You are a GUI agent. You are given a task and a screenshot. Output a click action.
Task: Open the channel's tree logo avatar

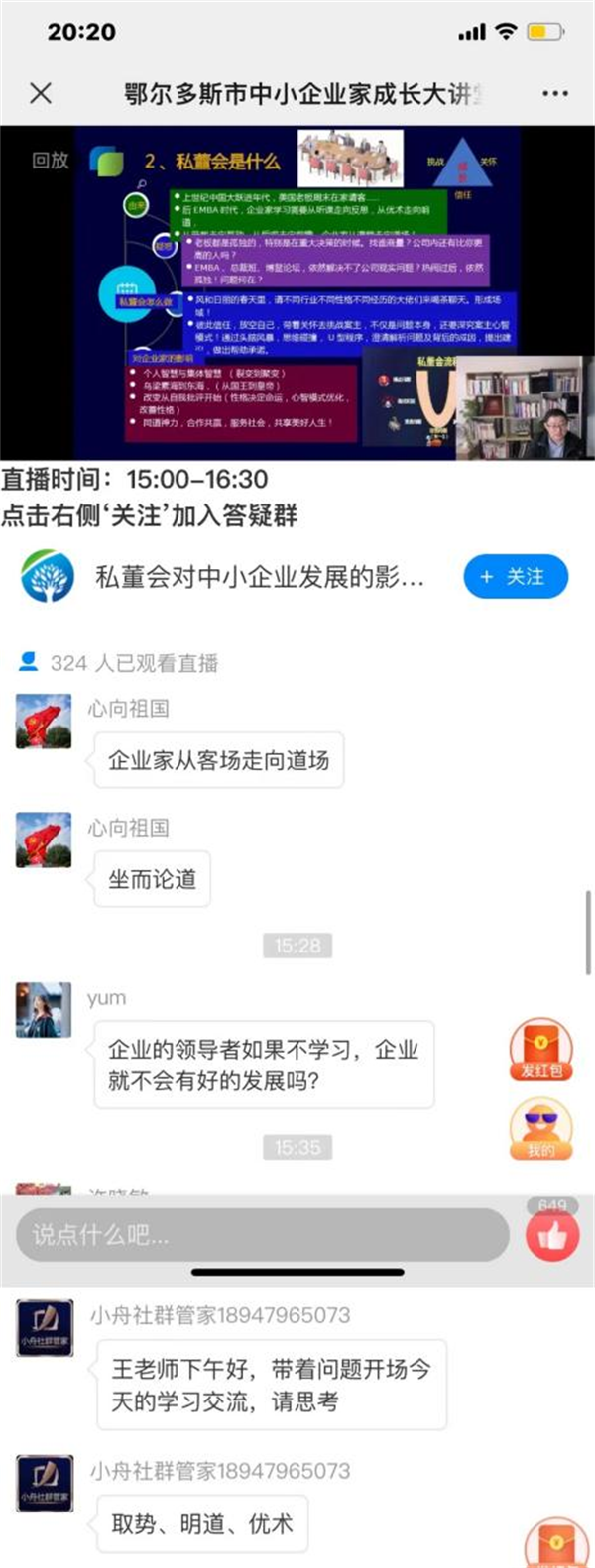(x=47, y=577)
